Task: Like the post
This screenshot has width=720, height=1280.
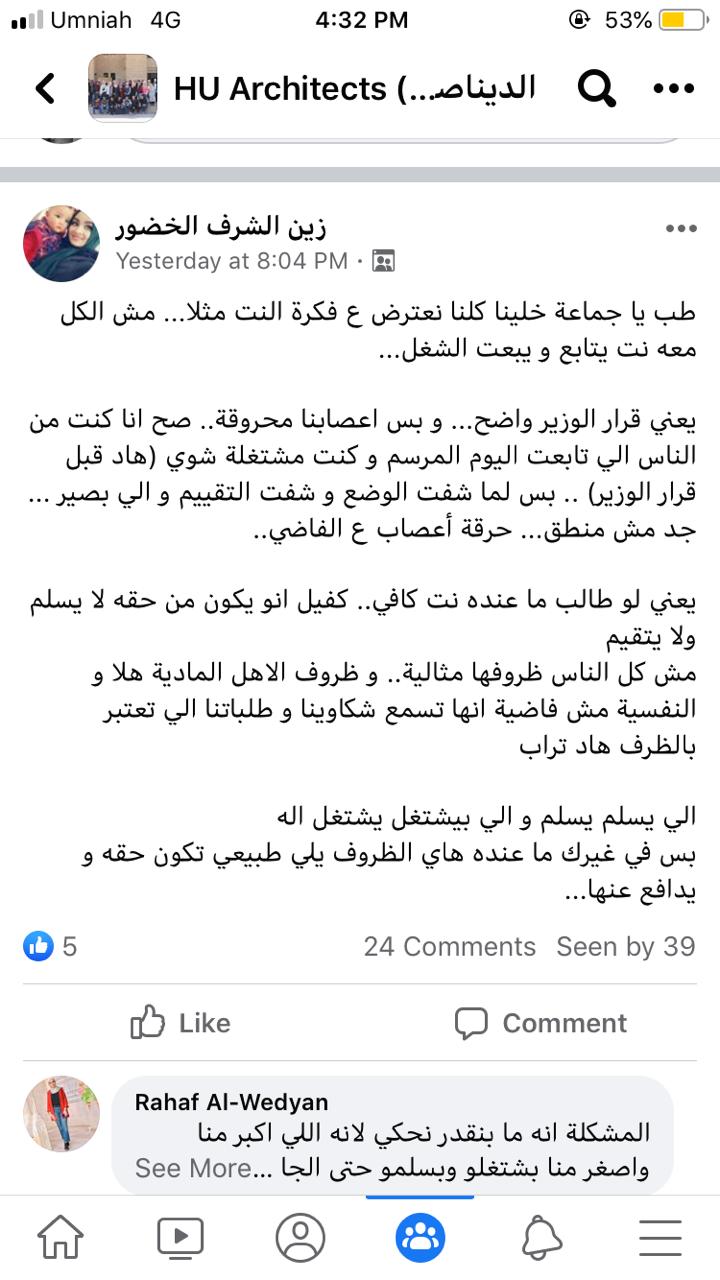Action: (181, 1023)
